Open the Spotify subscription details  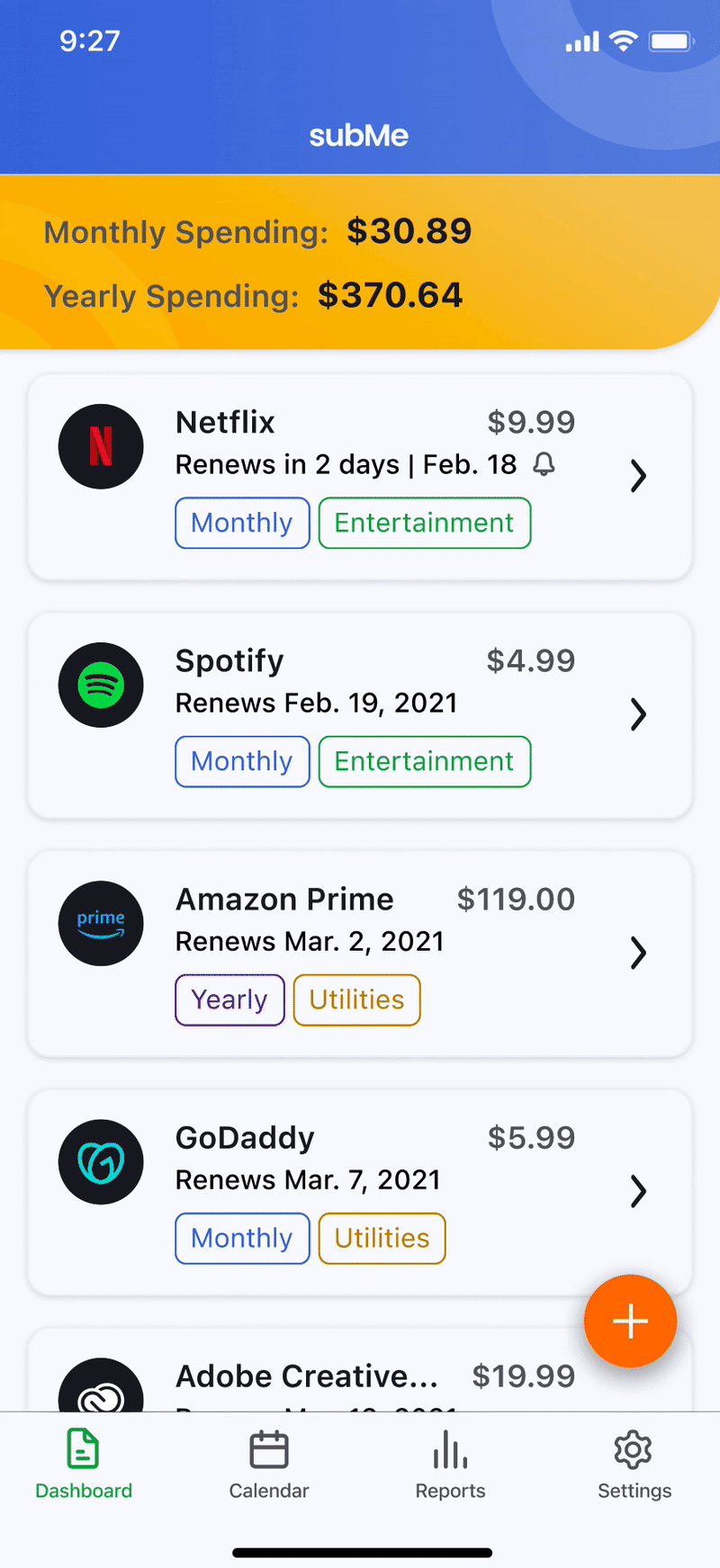[x=360, y=715]
